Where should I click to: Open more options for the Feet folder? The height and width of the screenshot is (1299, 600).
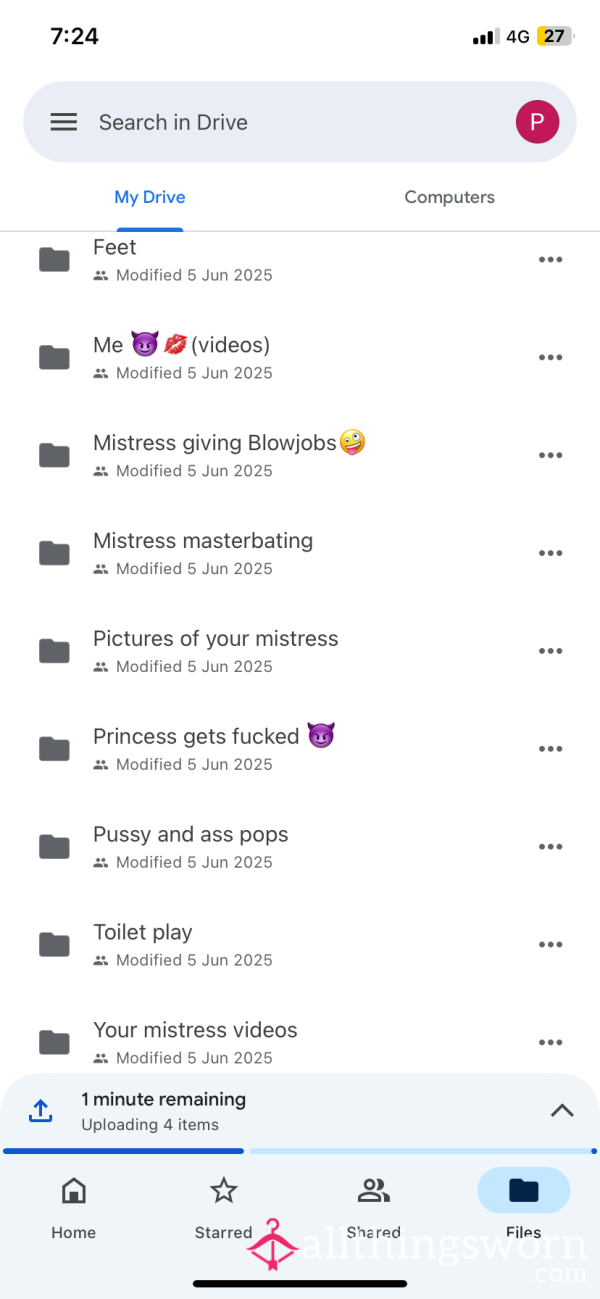[551, 259]
